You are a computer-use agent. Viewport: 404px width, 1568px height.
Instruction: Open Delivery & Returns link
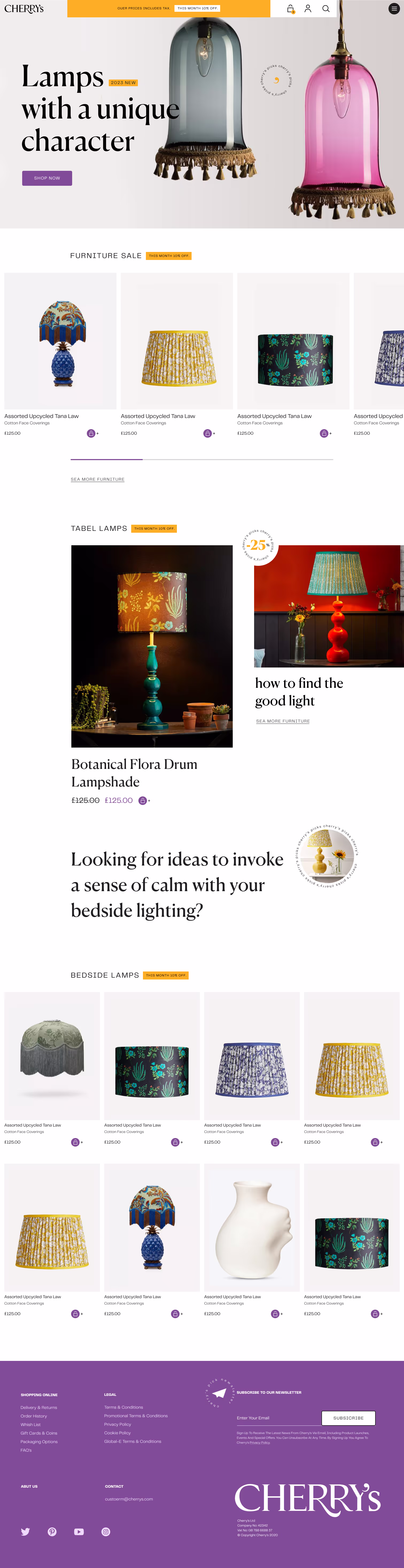(39, 1407)
